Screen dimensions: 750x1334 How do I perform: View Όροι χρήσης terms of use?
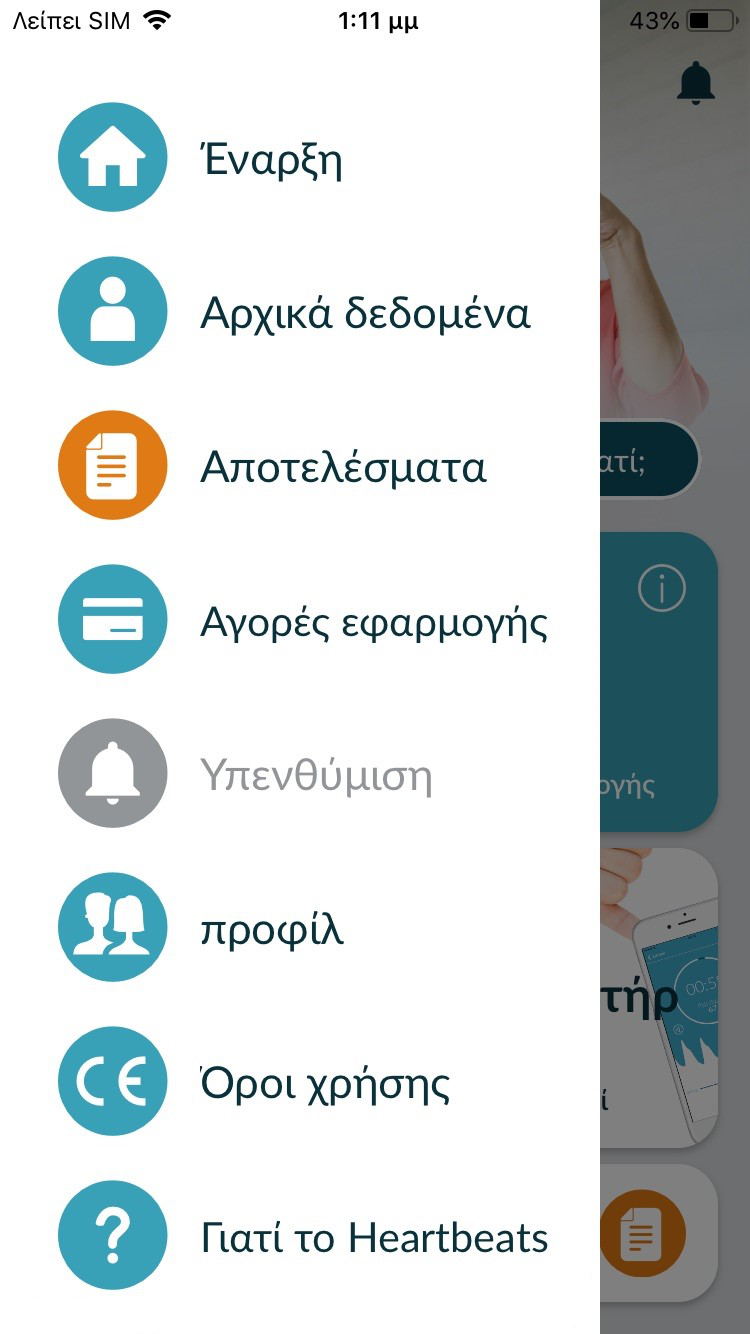tap(325, 1084)
